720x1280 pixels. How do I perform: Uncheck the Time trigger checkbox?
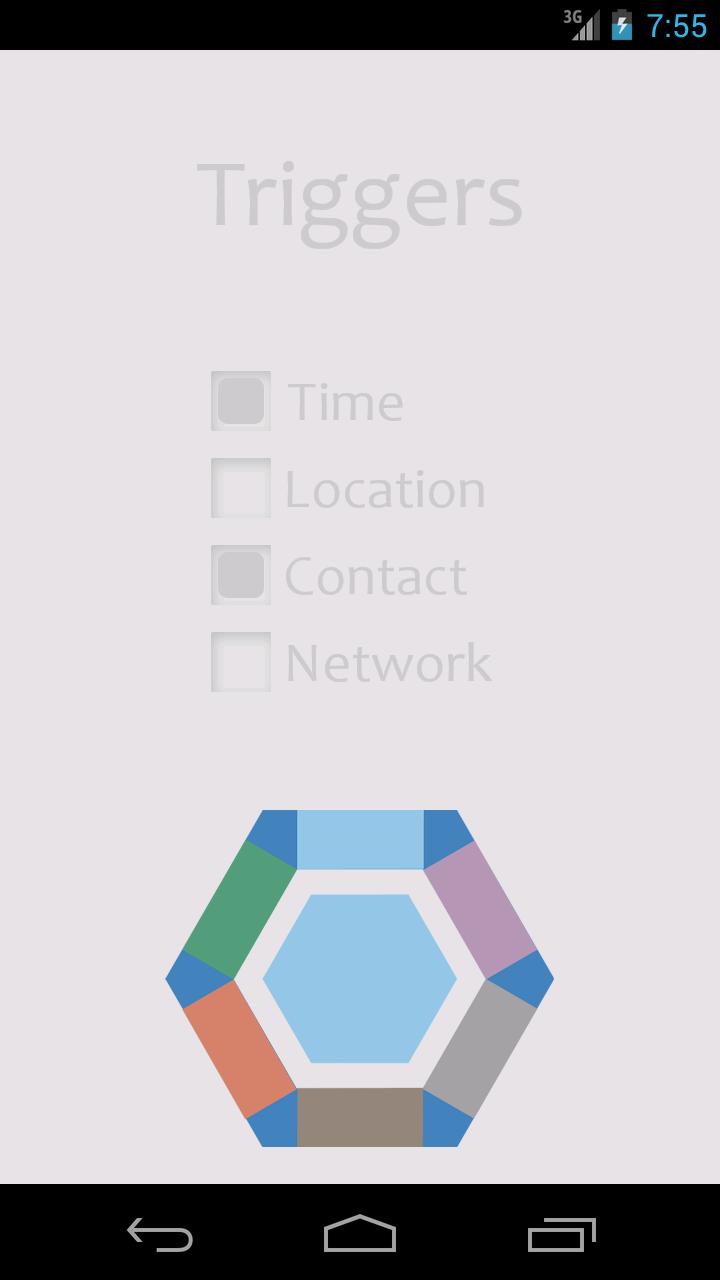[241, 401]
